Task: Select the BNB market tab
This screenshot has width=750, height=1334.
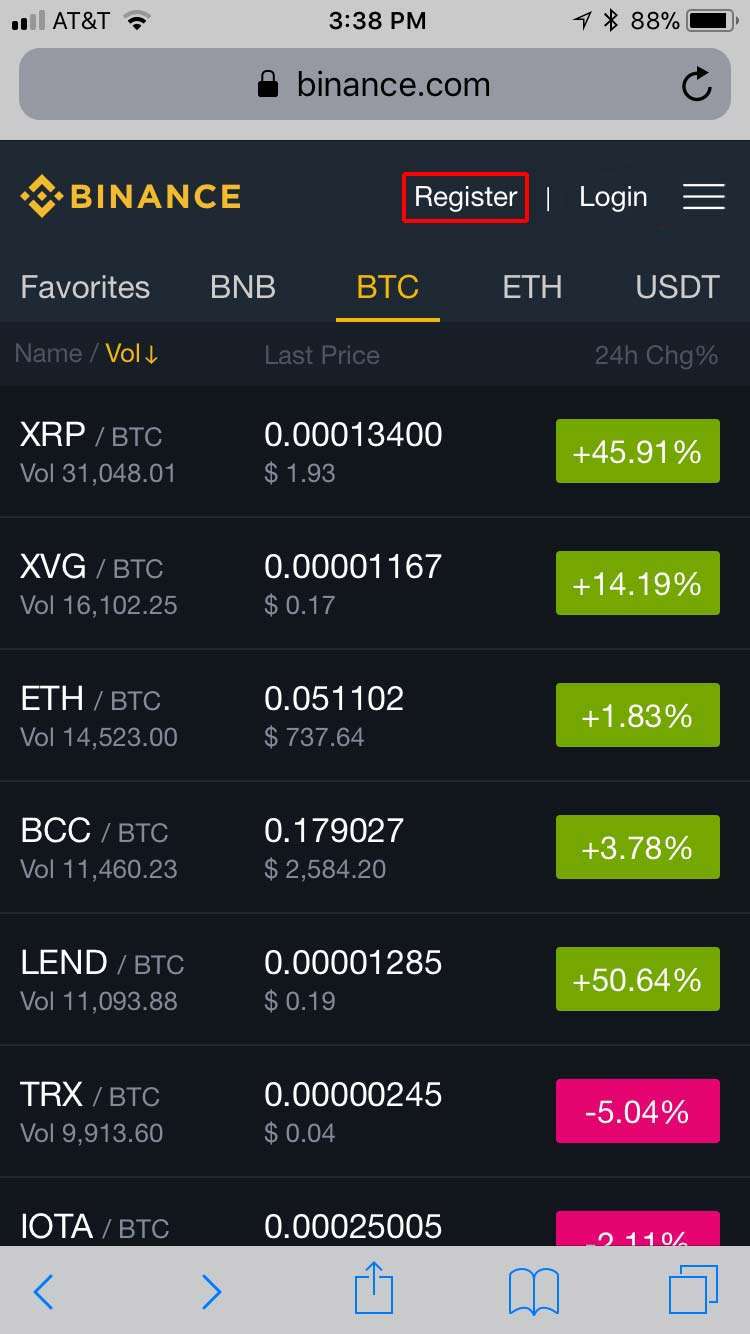Action: 242,287
